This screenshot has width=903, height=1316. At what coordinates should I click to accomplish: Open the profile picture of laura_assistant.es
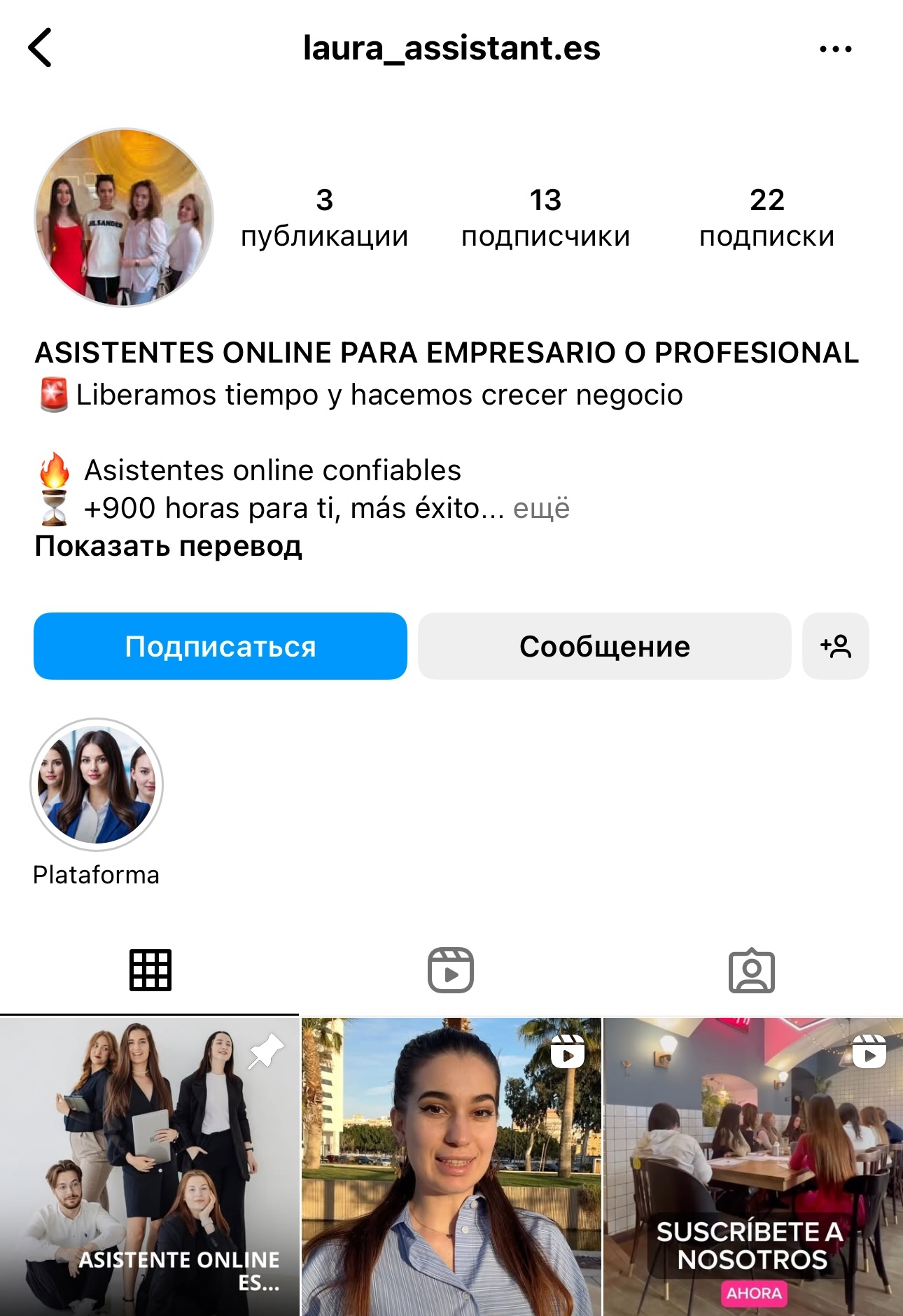(x=124, y=218)
